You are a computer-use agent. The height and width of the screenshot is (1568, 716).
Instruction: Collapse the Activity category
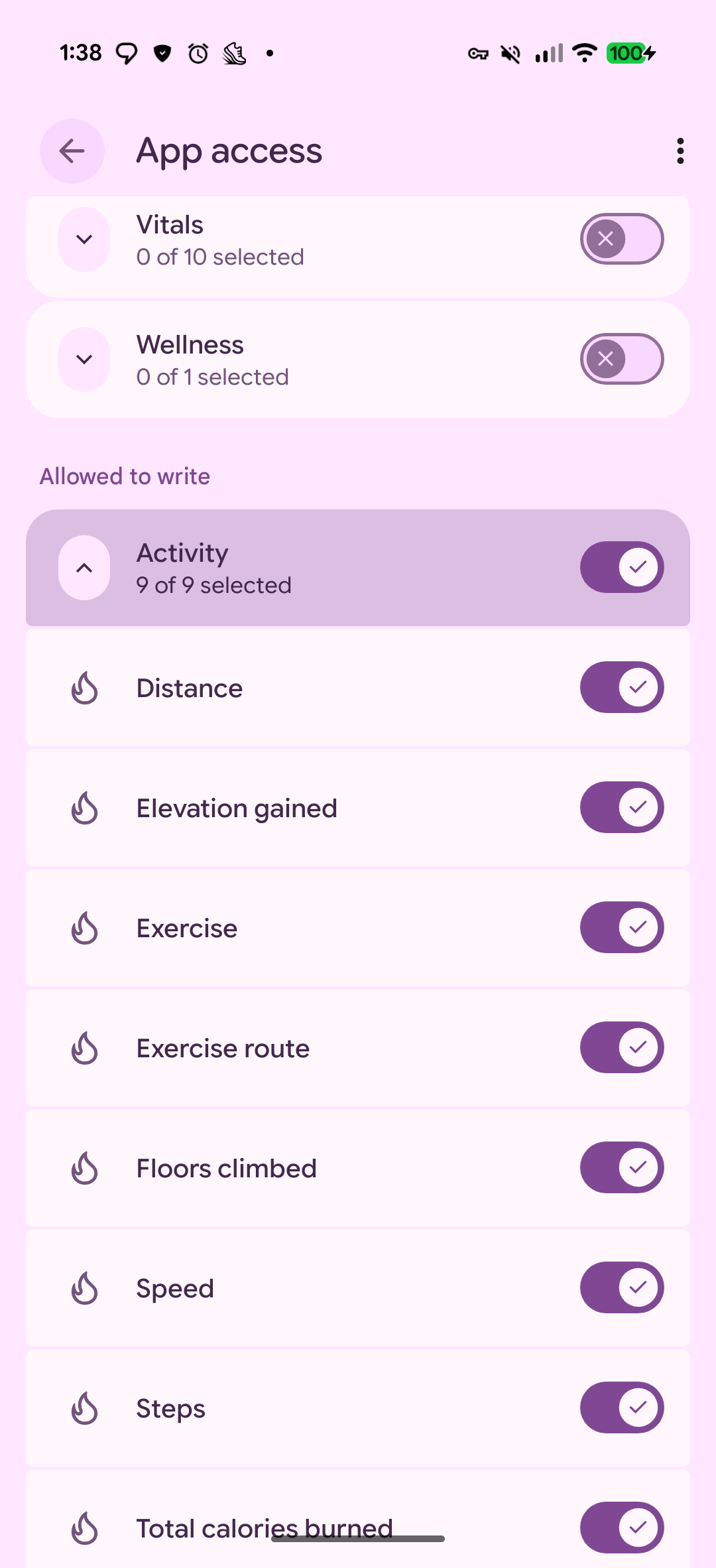click(x=84, y=568)
